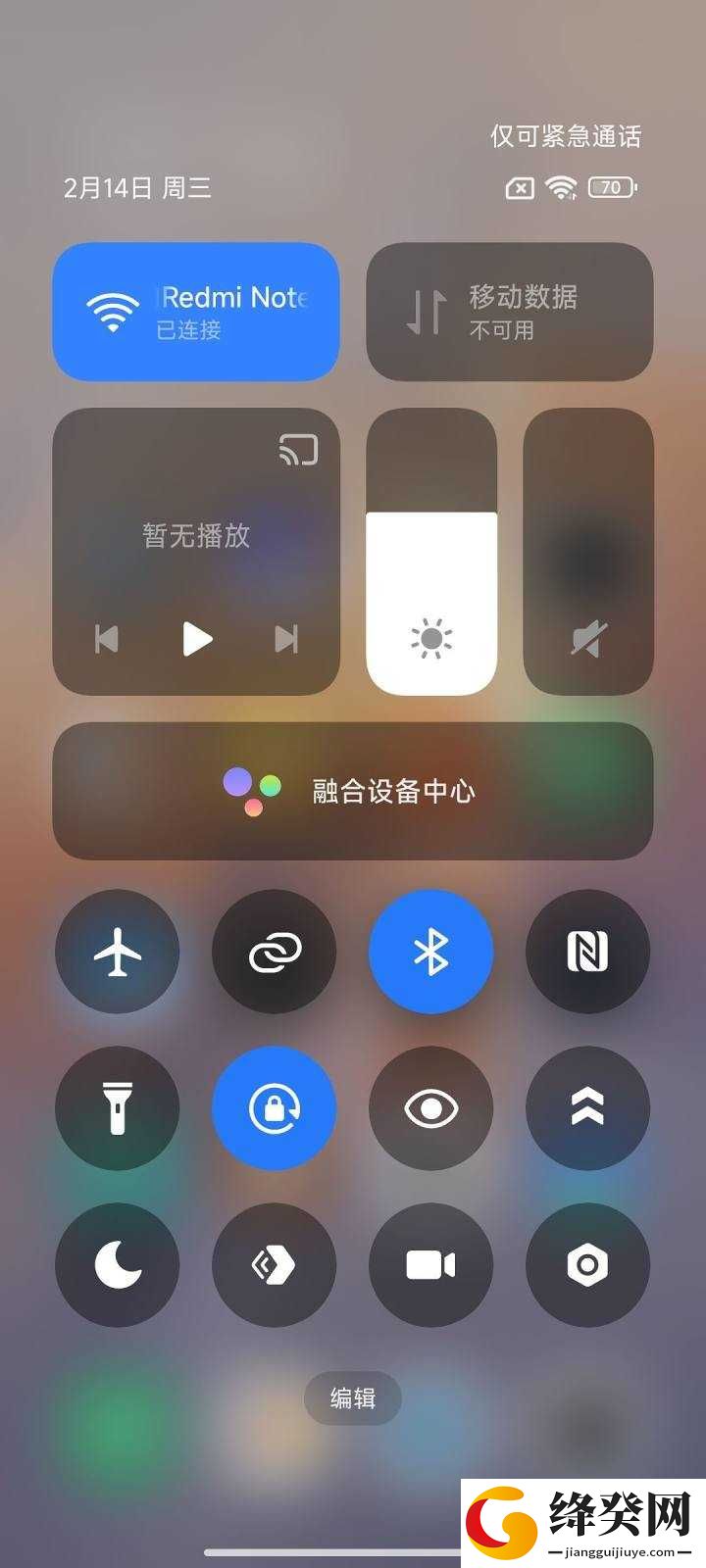
Task: Toggle the Redmi Note Wi-Fi tile
Action: [196, 312]
